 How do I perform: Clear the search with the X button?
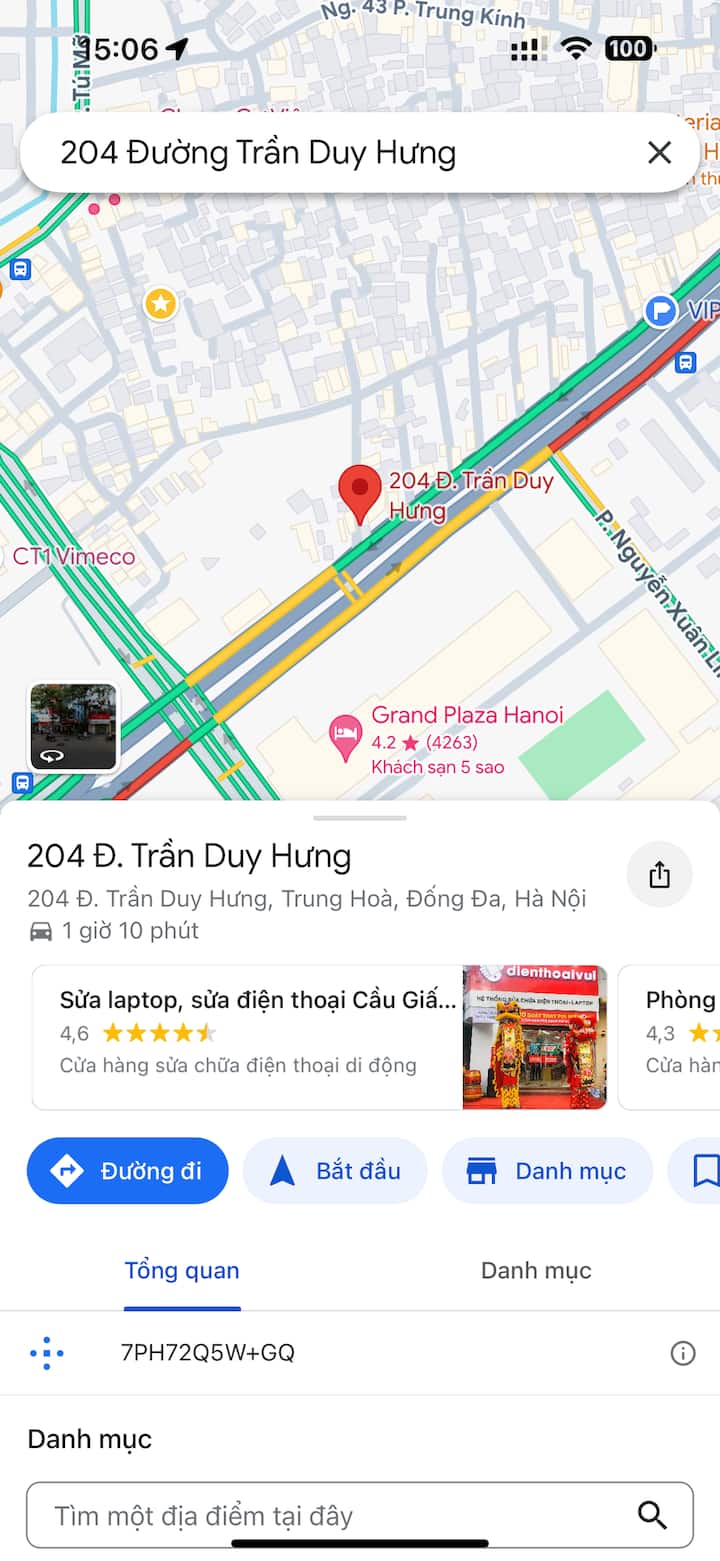point(659,153)
